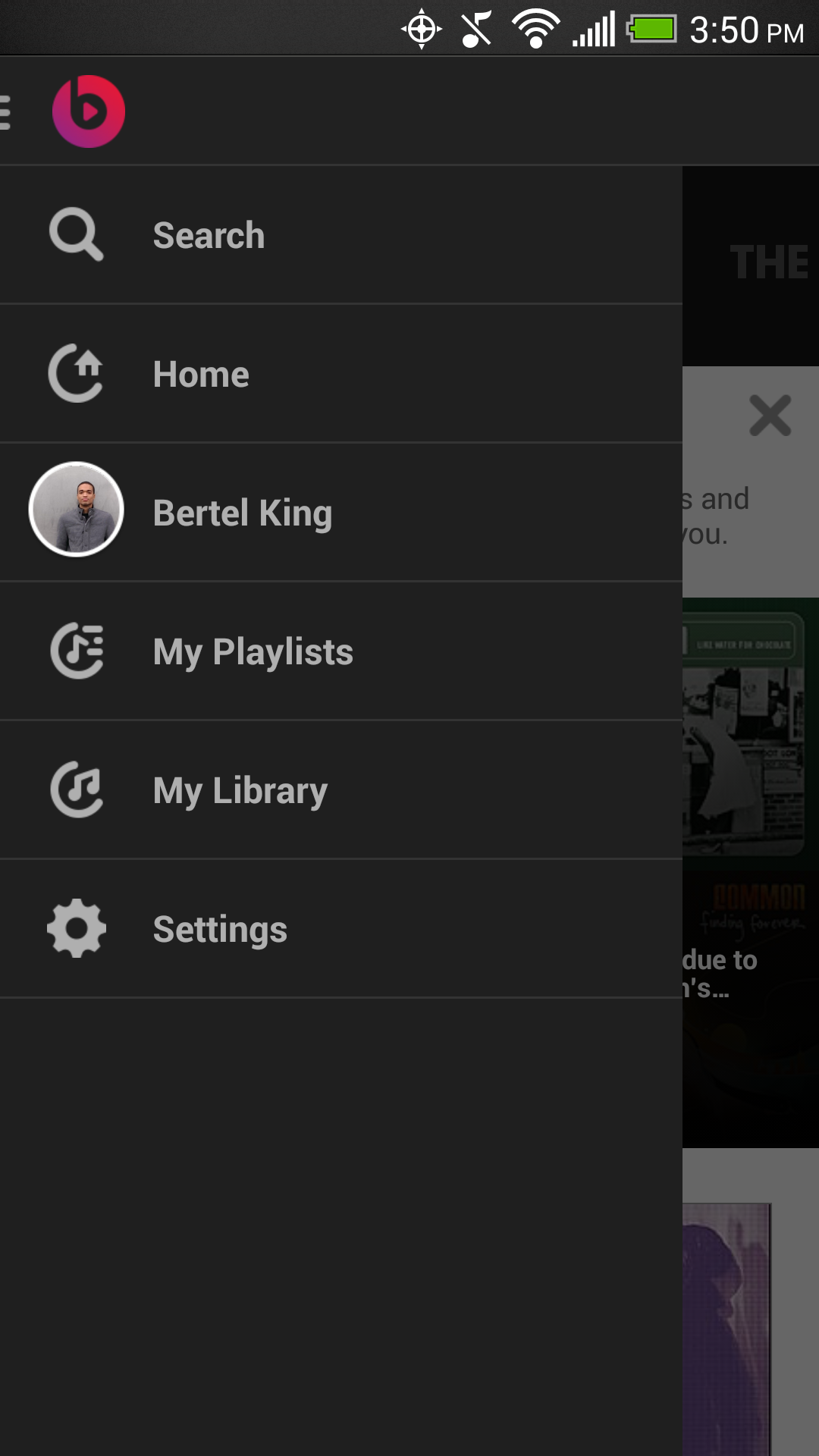Select Home from the navigation drawer
This screenshot has width=819, height=1456.
coord(200,372)
